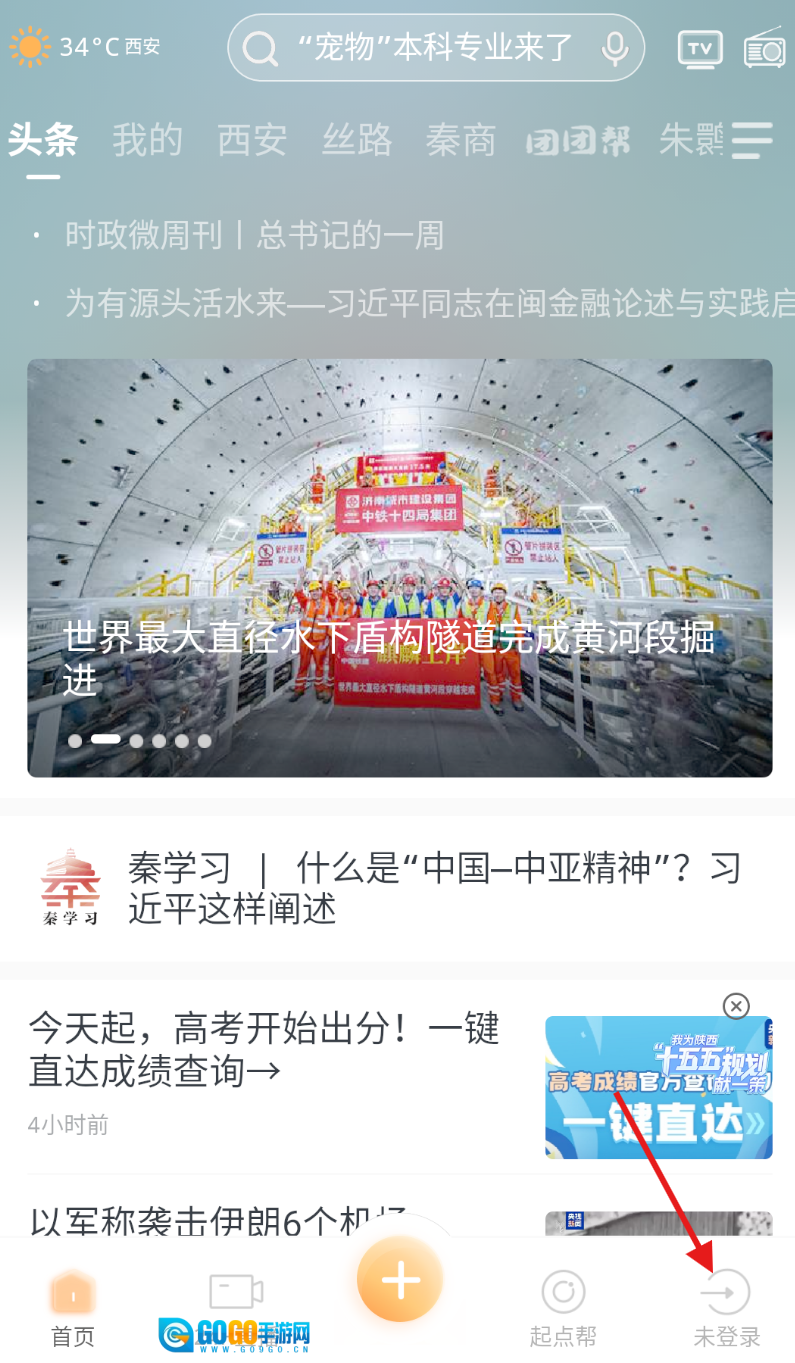This screenshot has width=795, height=1363.
Task: Open the TV live channel icon
Action: click(x=700, y=48)
